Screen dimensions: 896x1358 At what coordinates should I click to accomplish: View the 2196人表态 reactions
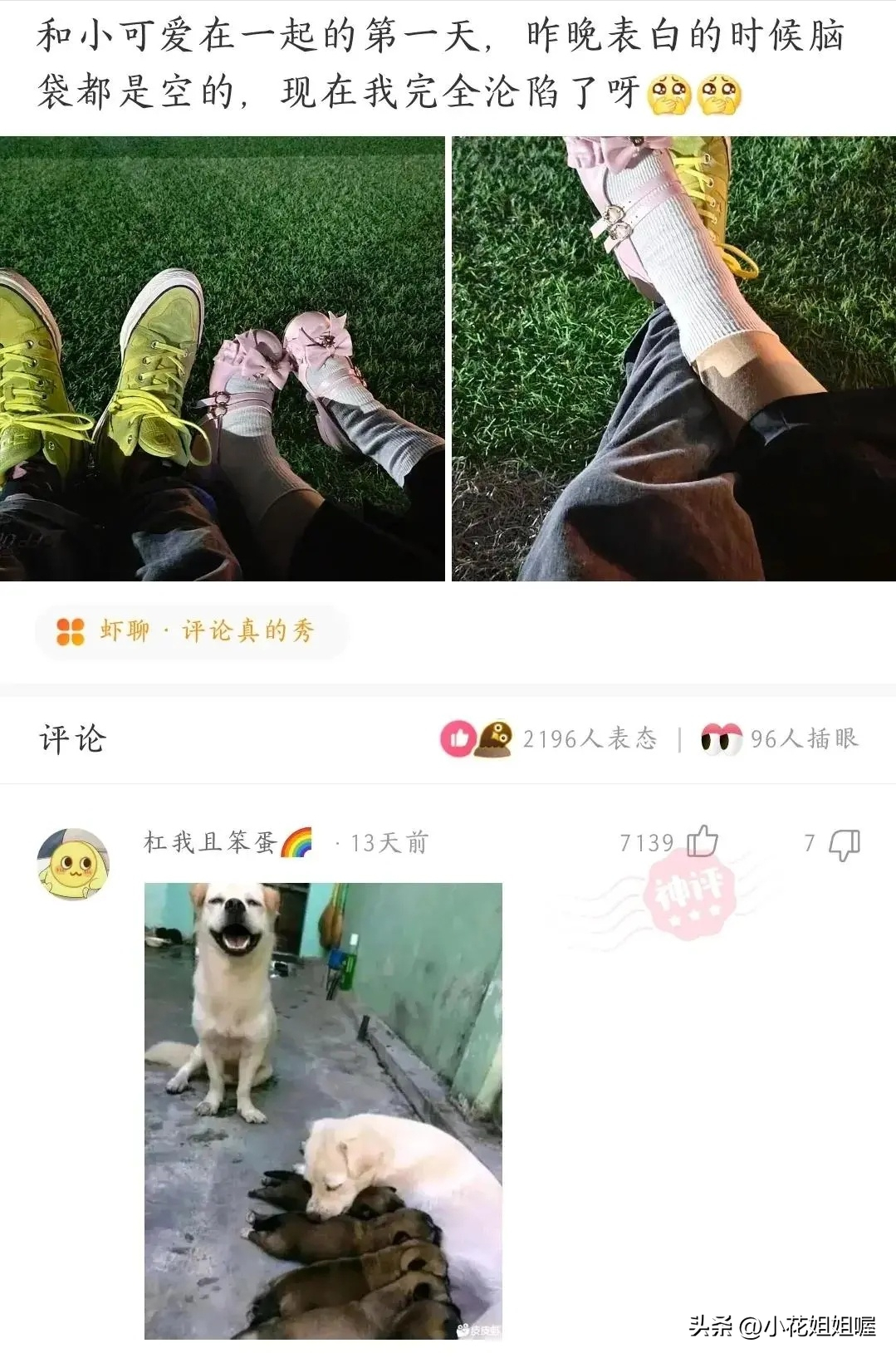[550, 738]
